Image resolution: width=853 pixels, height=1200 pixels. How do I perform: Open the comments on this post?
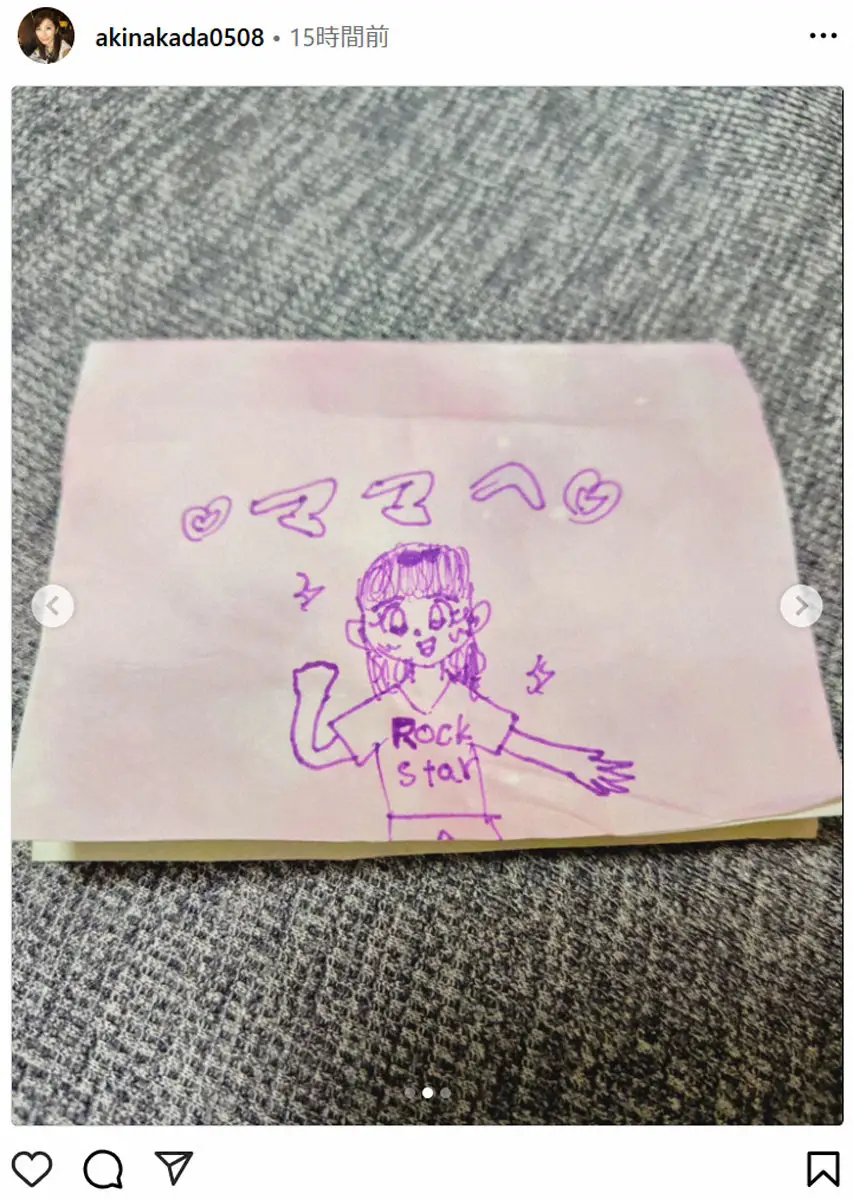click(x=103, y=1168)
